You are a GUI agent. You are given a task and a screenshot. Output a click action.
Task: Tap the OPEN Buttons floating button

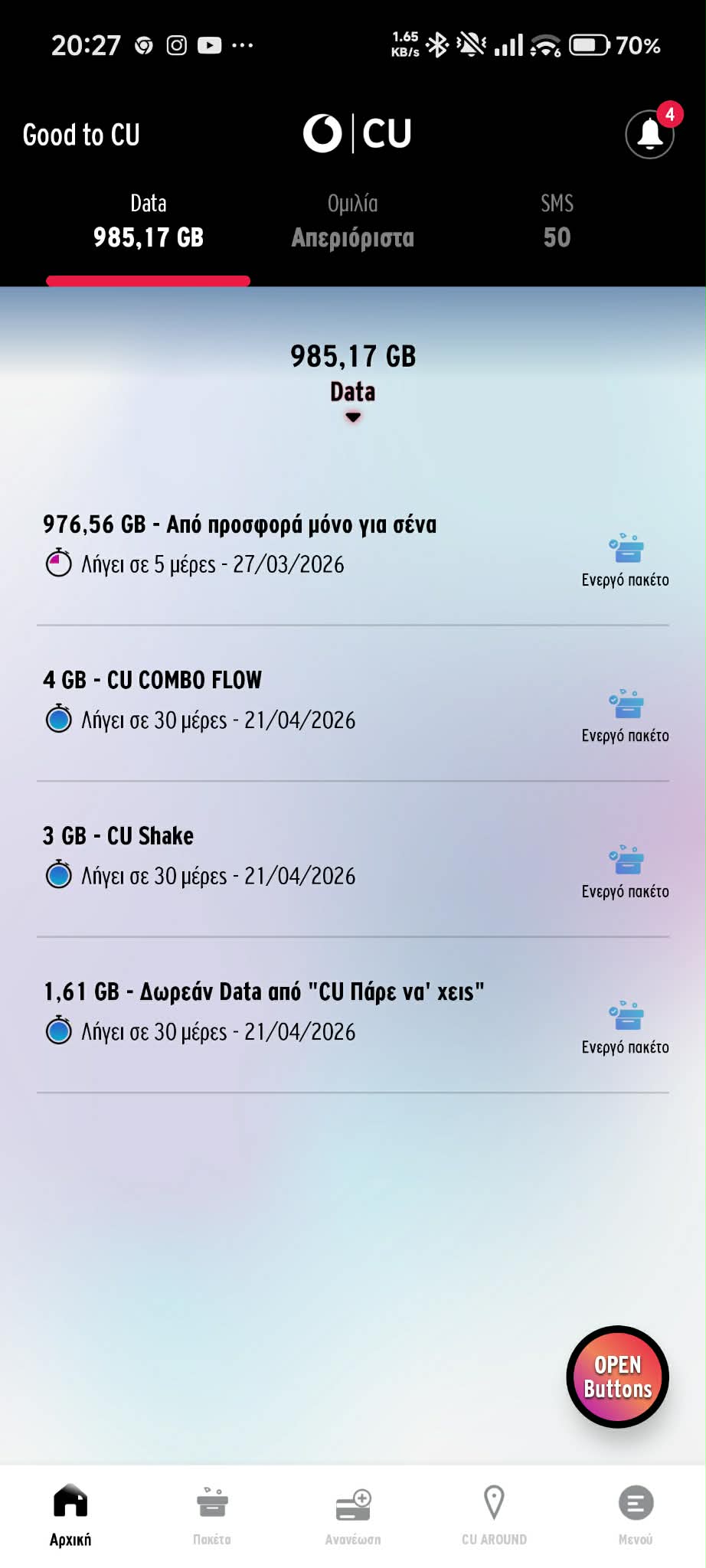[x=618, y=1377]
